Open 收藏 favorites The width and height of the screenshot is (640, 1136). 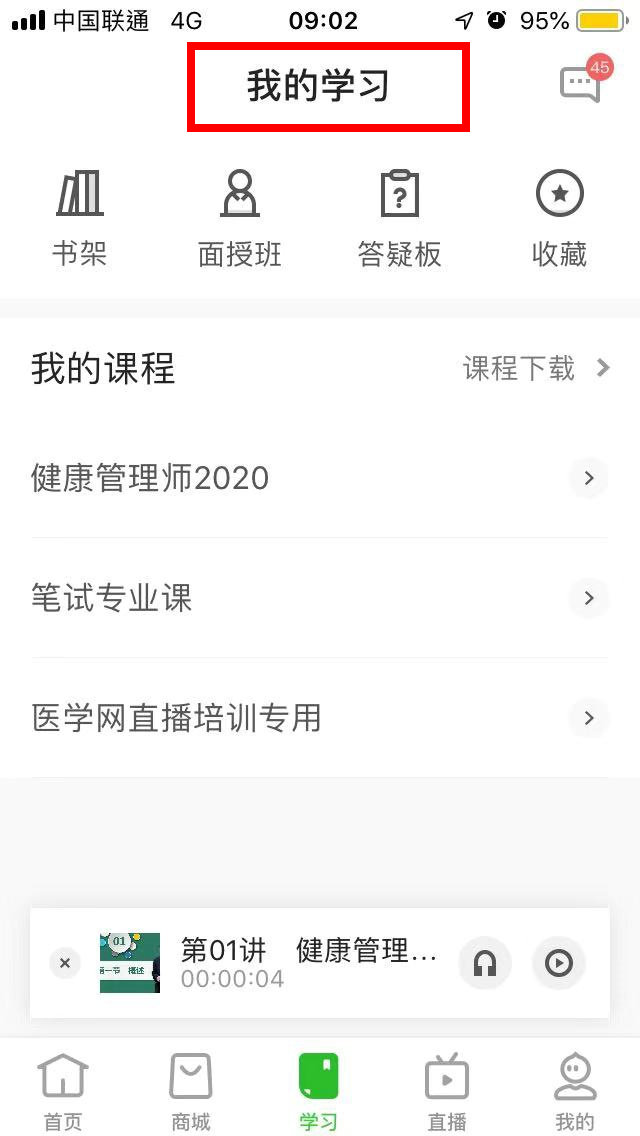pyautogui.click(x=559, y=217)
